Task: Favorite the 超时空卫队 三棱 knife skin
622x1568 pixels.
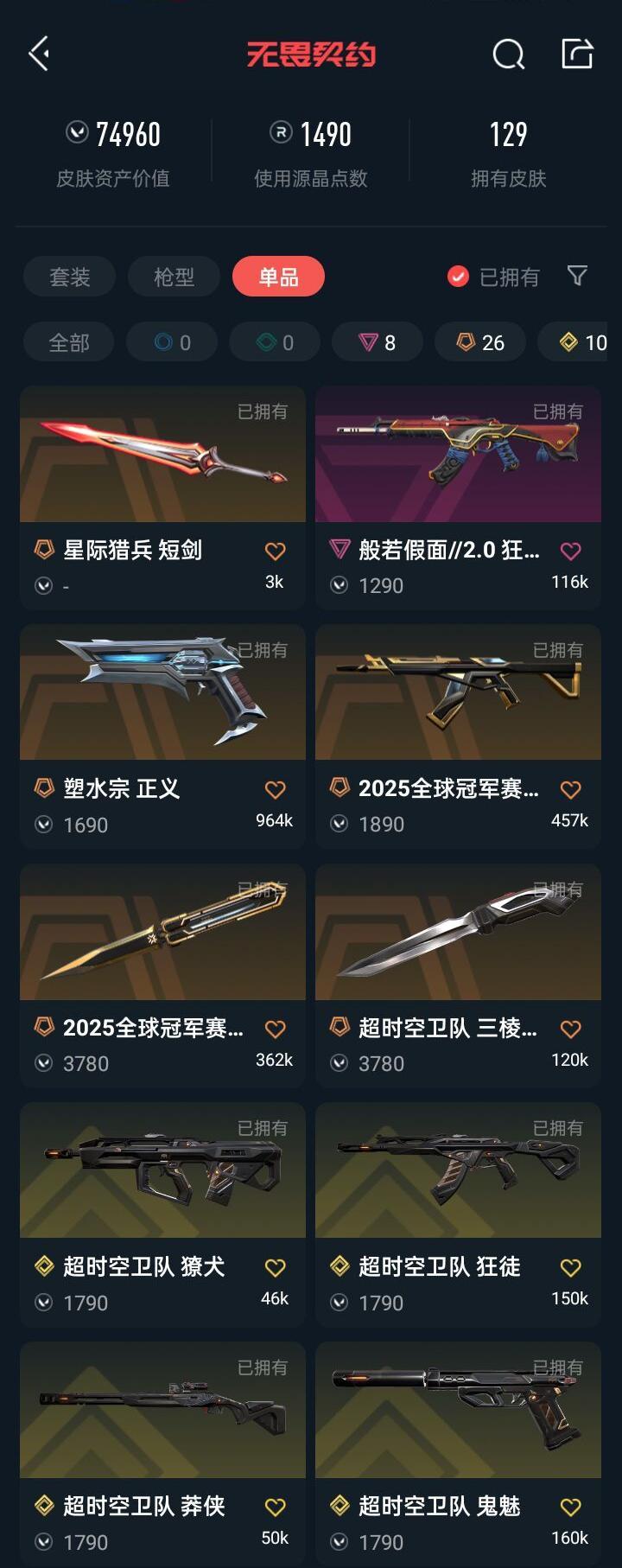Action: coord(570,1029)
